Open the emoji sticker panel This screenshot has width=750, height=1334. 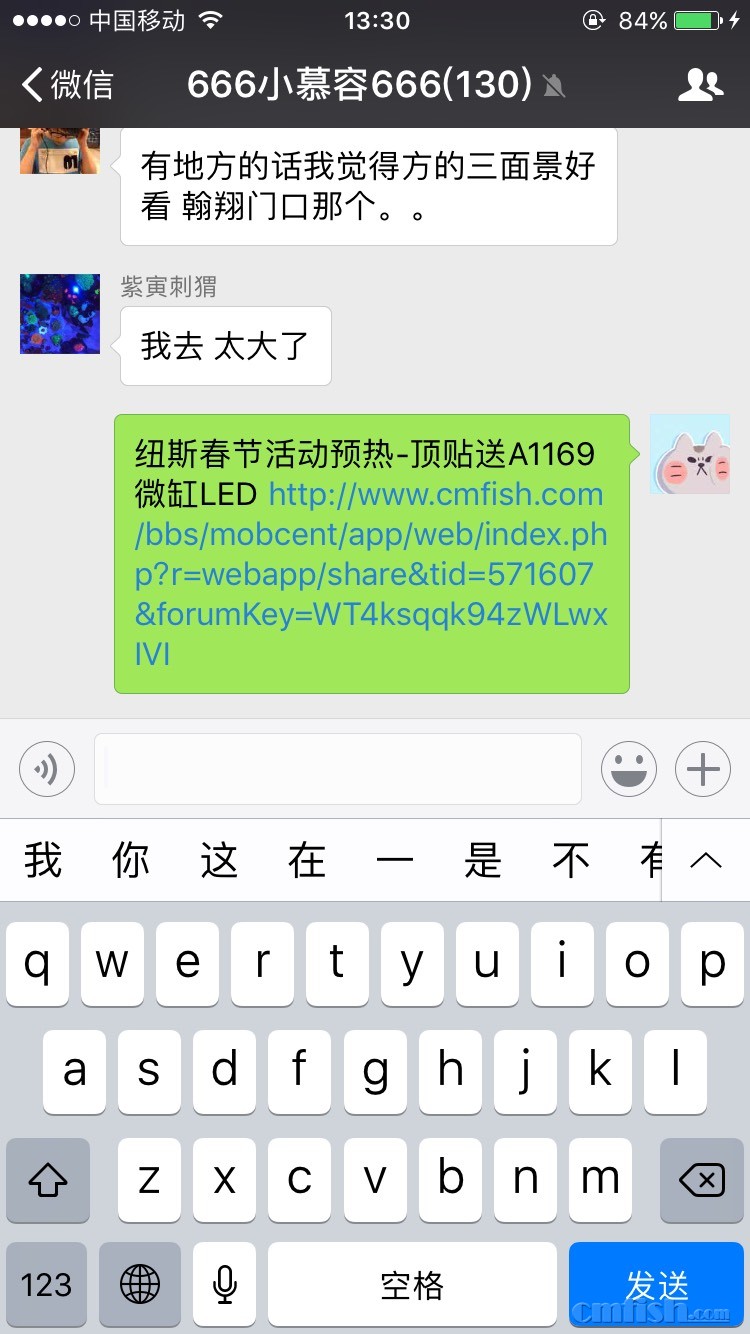pyautogui.click(x=629, y=769)
